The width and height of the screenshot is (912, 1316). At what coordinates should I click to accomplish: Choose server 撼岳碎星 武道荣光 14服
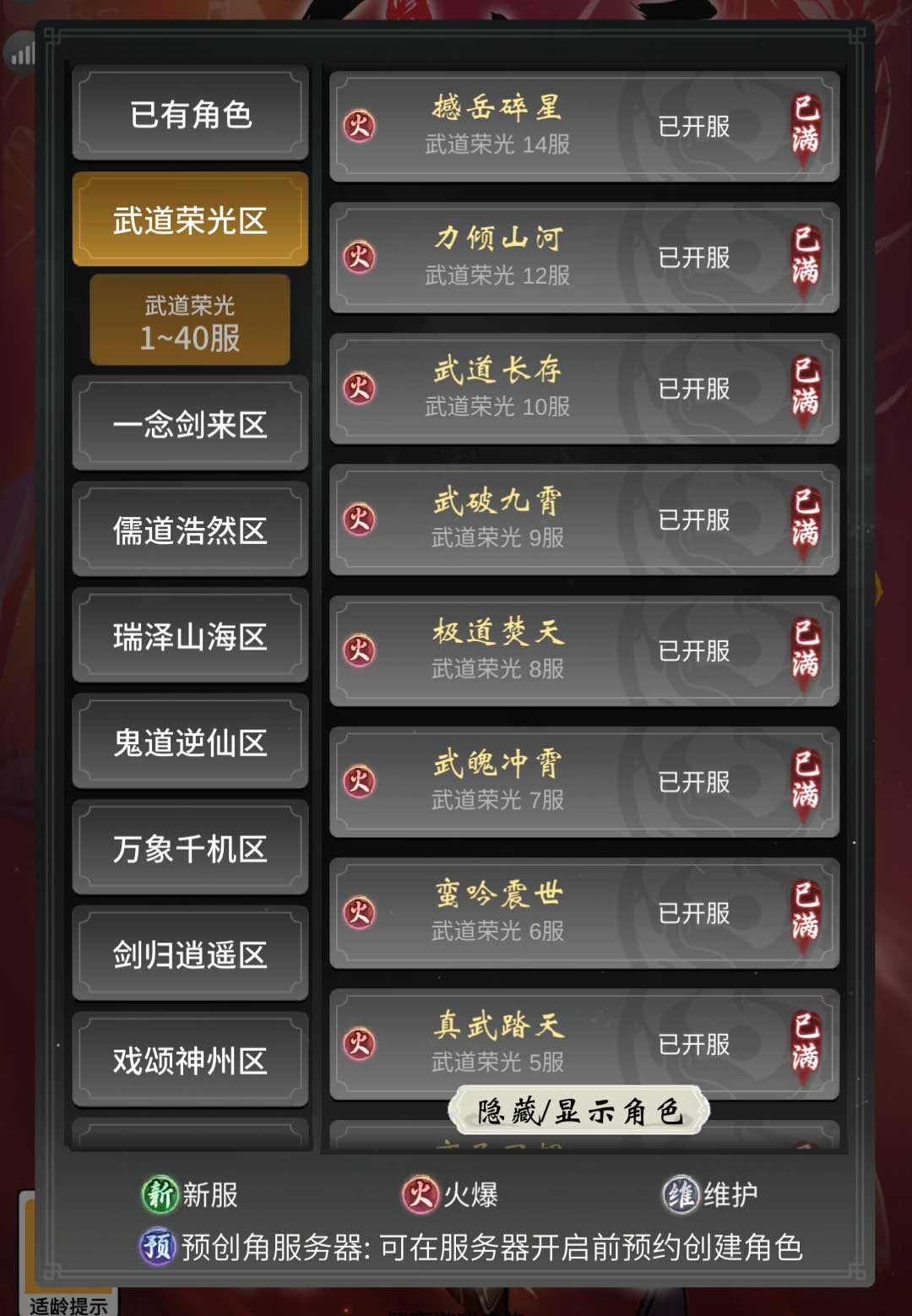tap(584, 126)
